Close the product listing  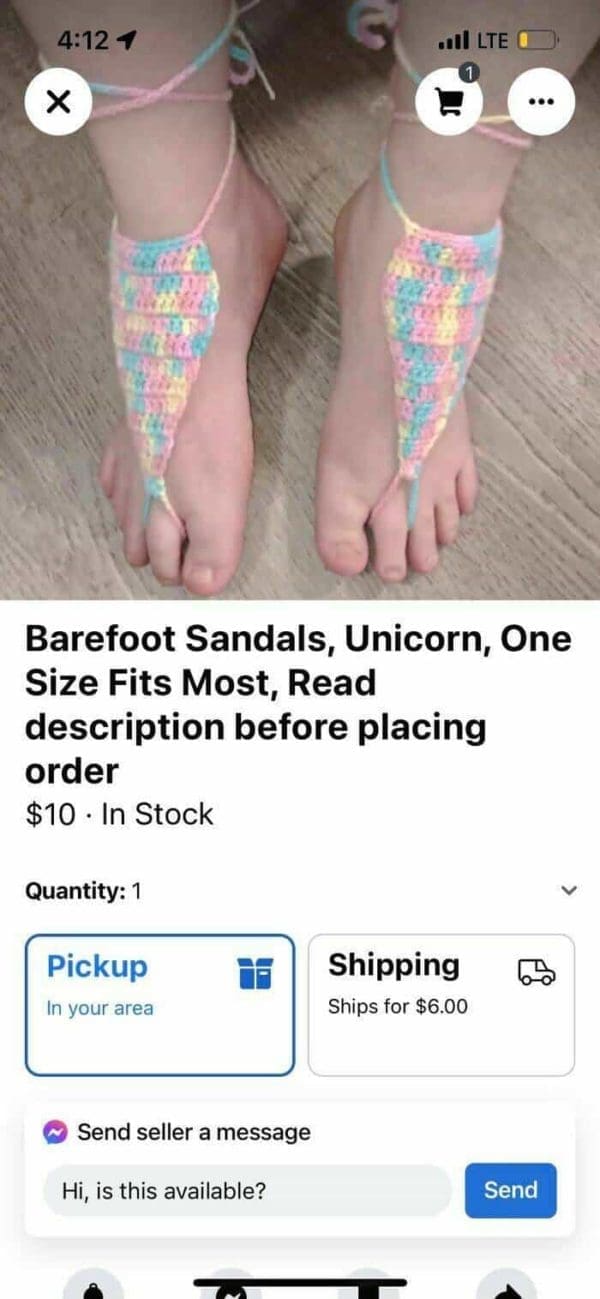58,101
